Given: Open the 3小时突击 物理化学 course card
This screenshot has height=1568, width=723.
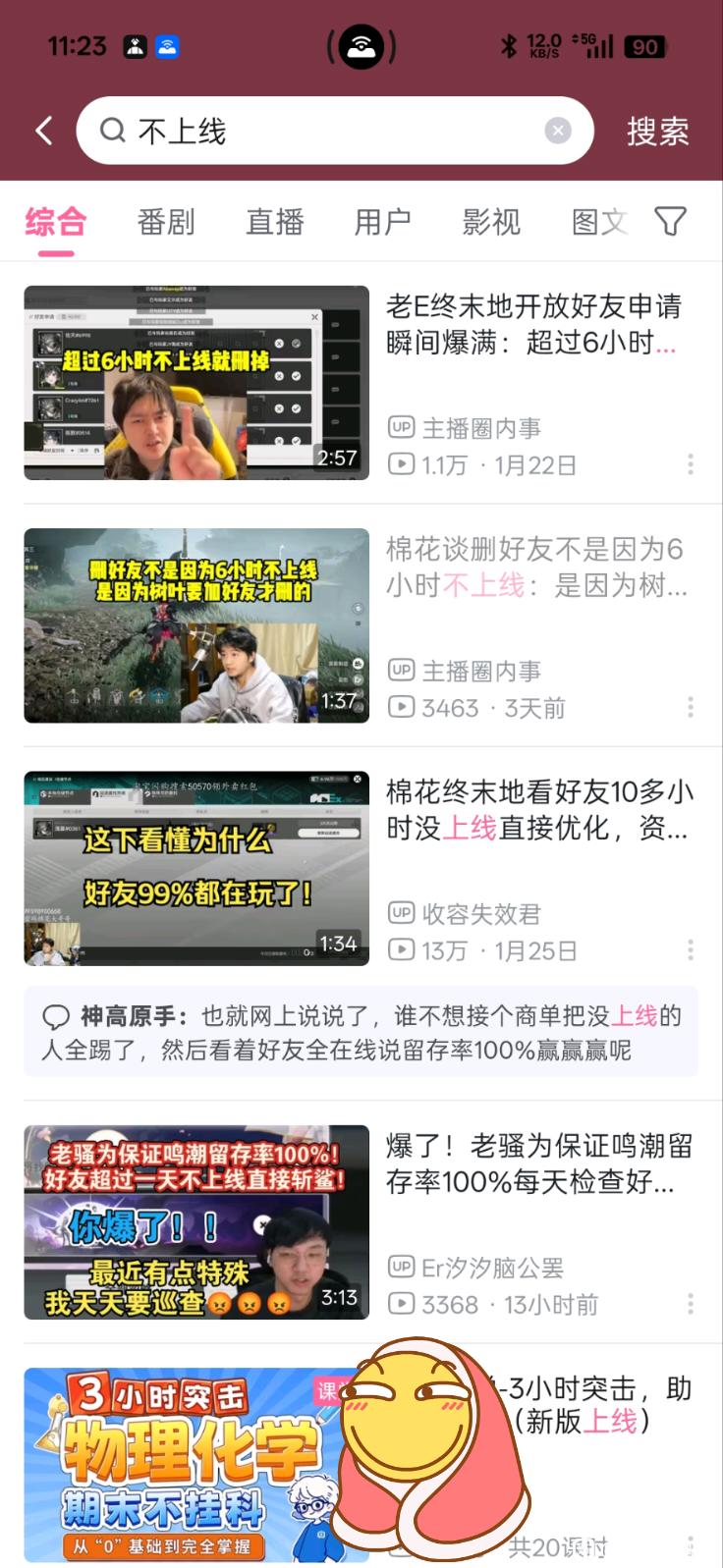Looking at the screenshot, I should tap(187, 1464).
